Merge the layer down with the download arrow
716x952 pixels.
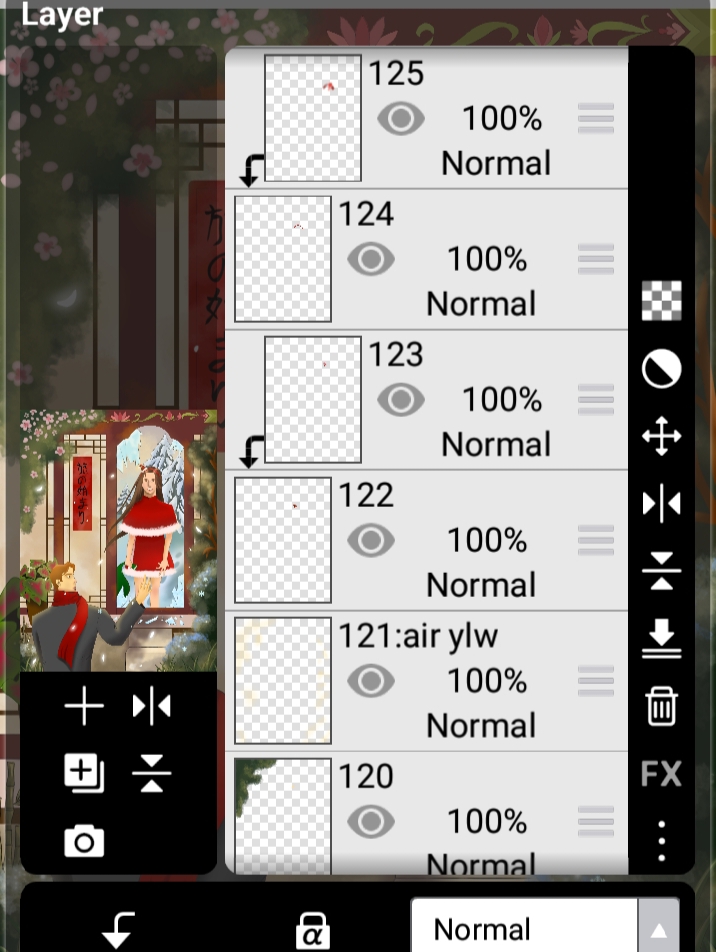click(661, 638)
